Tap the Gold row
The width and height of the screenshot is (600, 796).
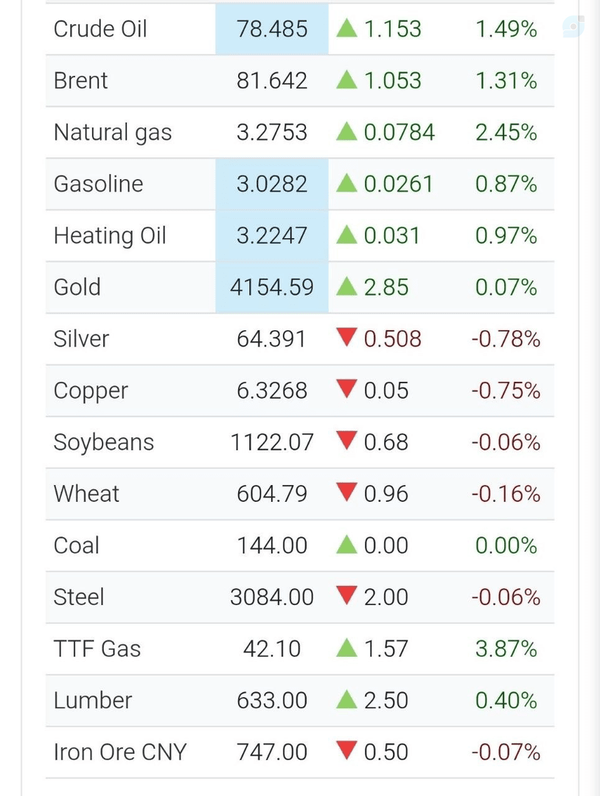click(x=299, y=287)
